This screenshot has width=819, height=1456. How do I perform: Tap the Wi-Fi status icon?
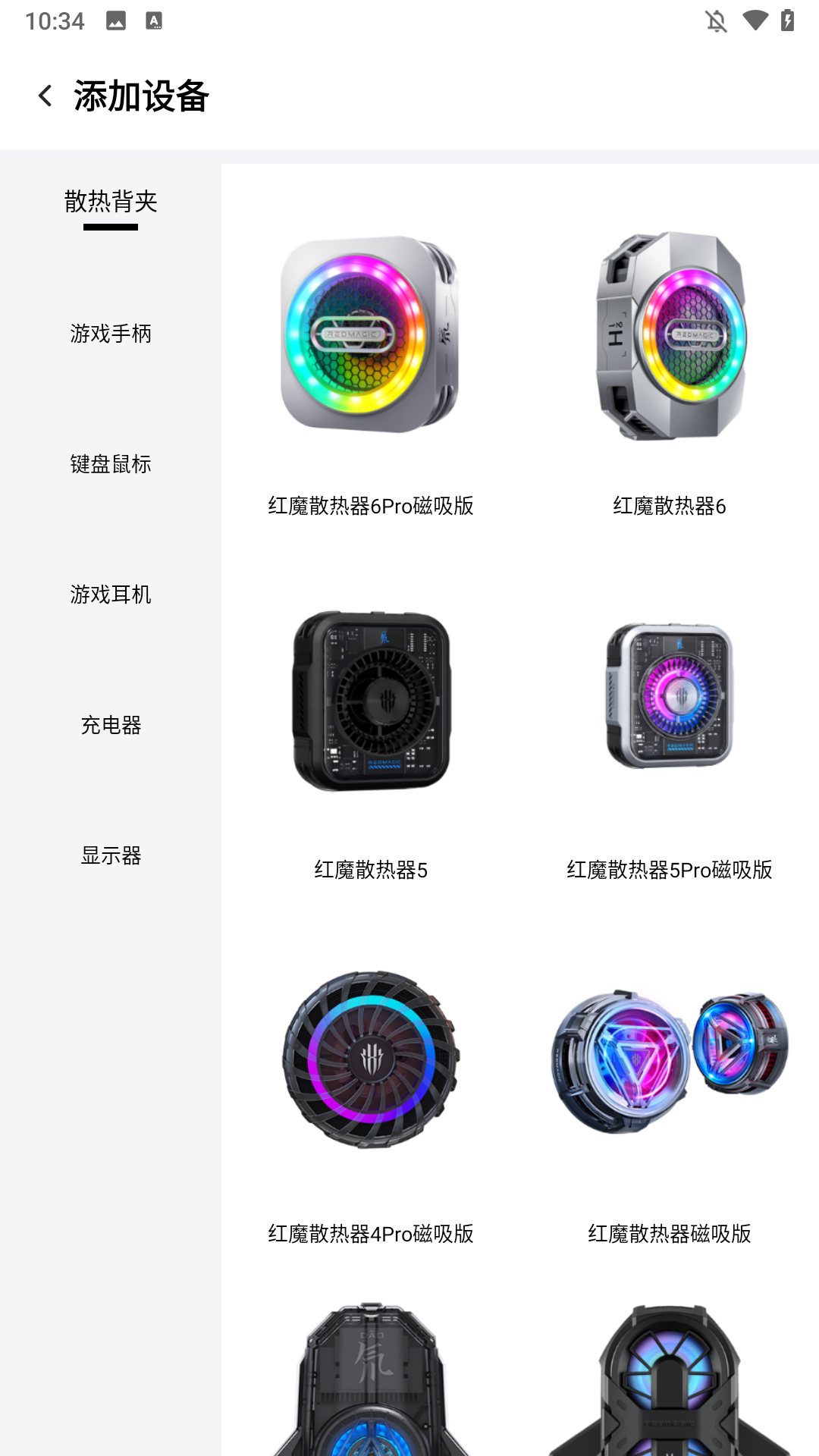click(x=754, y=21)
